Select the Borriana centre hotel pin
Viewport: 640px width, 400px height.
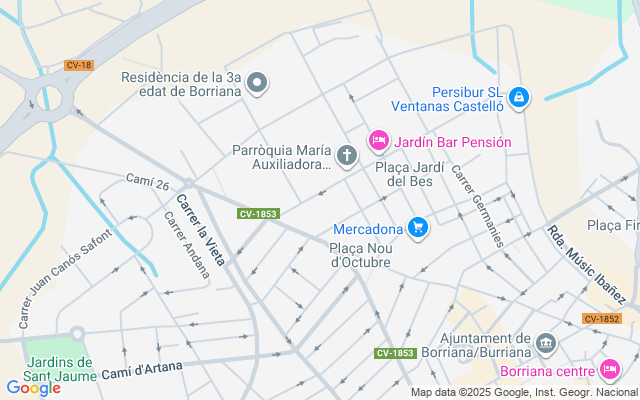[610, 370]
